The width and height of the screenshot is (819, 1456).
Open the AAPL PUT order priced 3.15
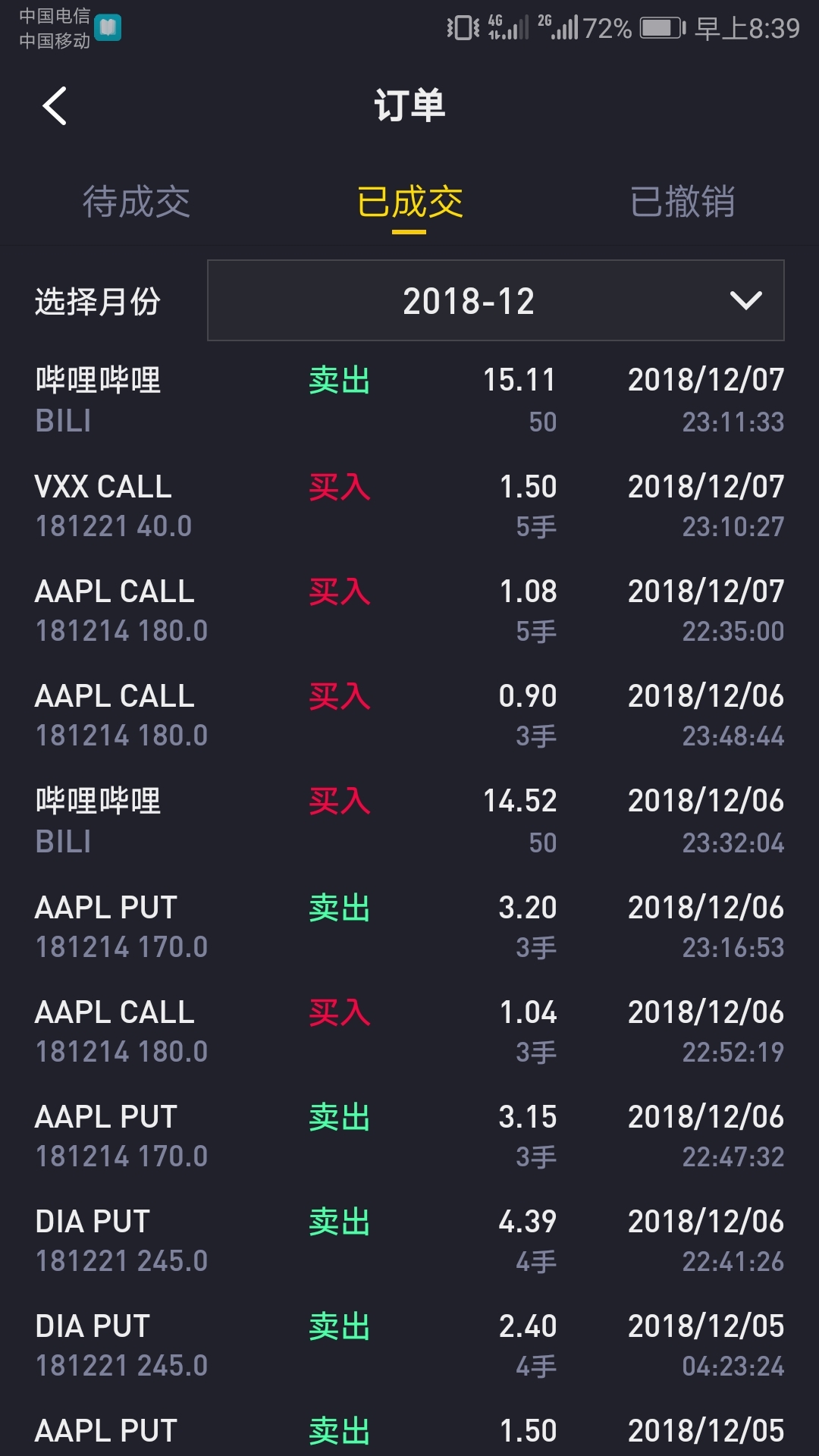tap(409, 1136)
